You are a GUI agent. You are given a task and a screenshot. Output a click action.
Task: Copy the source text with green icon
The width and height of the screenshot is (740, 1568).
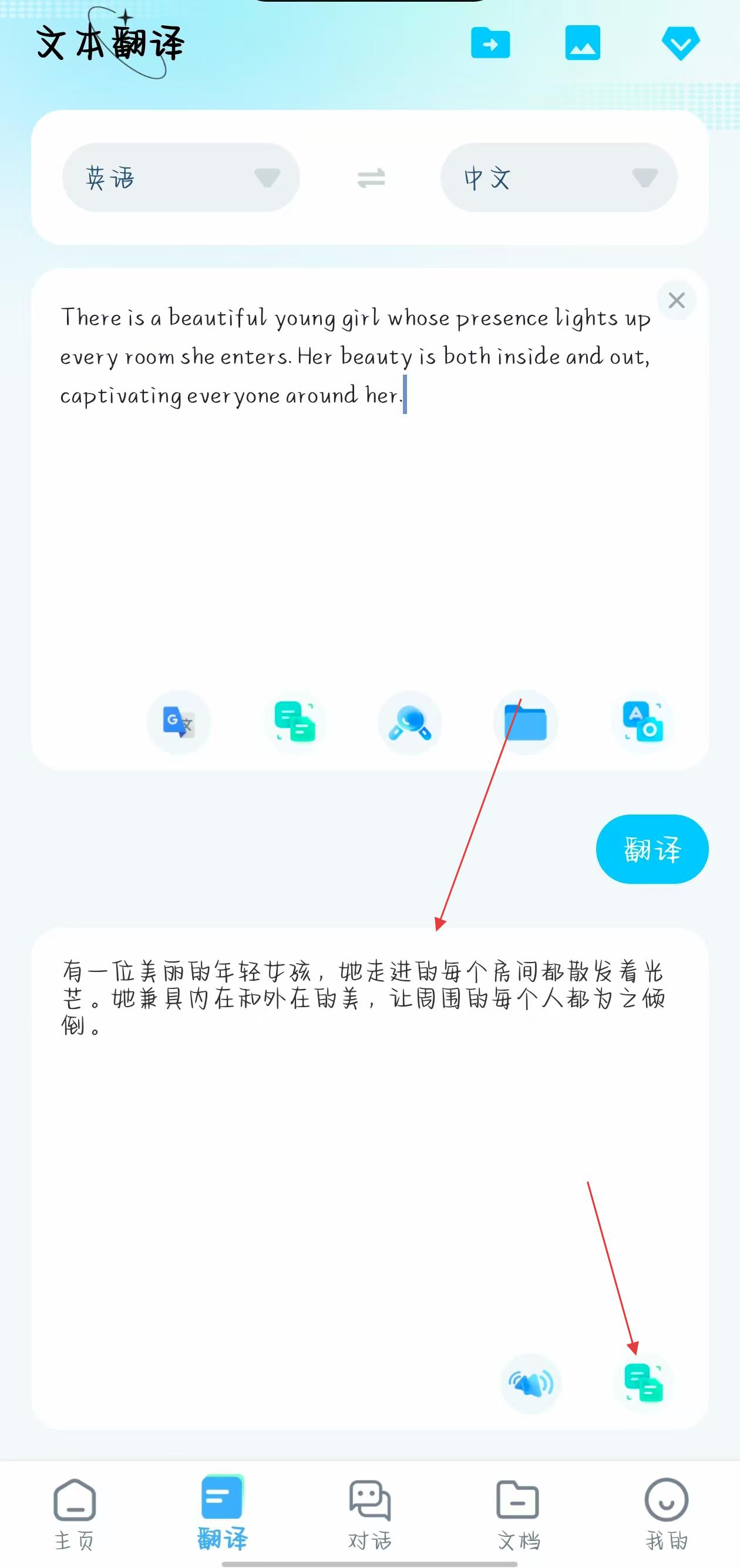click(295, 722)
